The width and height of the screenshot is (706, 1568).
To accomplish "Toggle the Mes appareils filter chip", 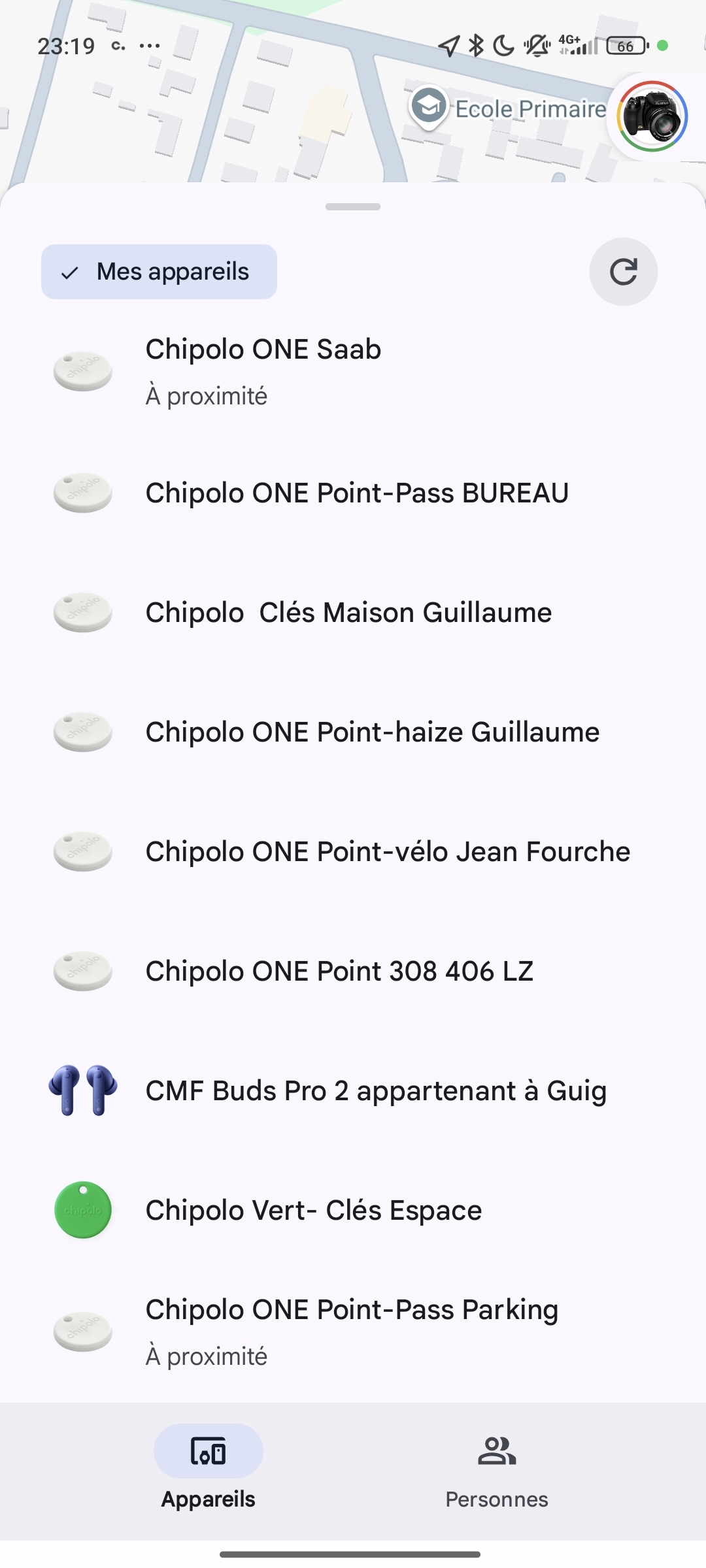I will point(159,272).
